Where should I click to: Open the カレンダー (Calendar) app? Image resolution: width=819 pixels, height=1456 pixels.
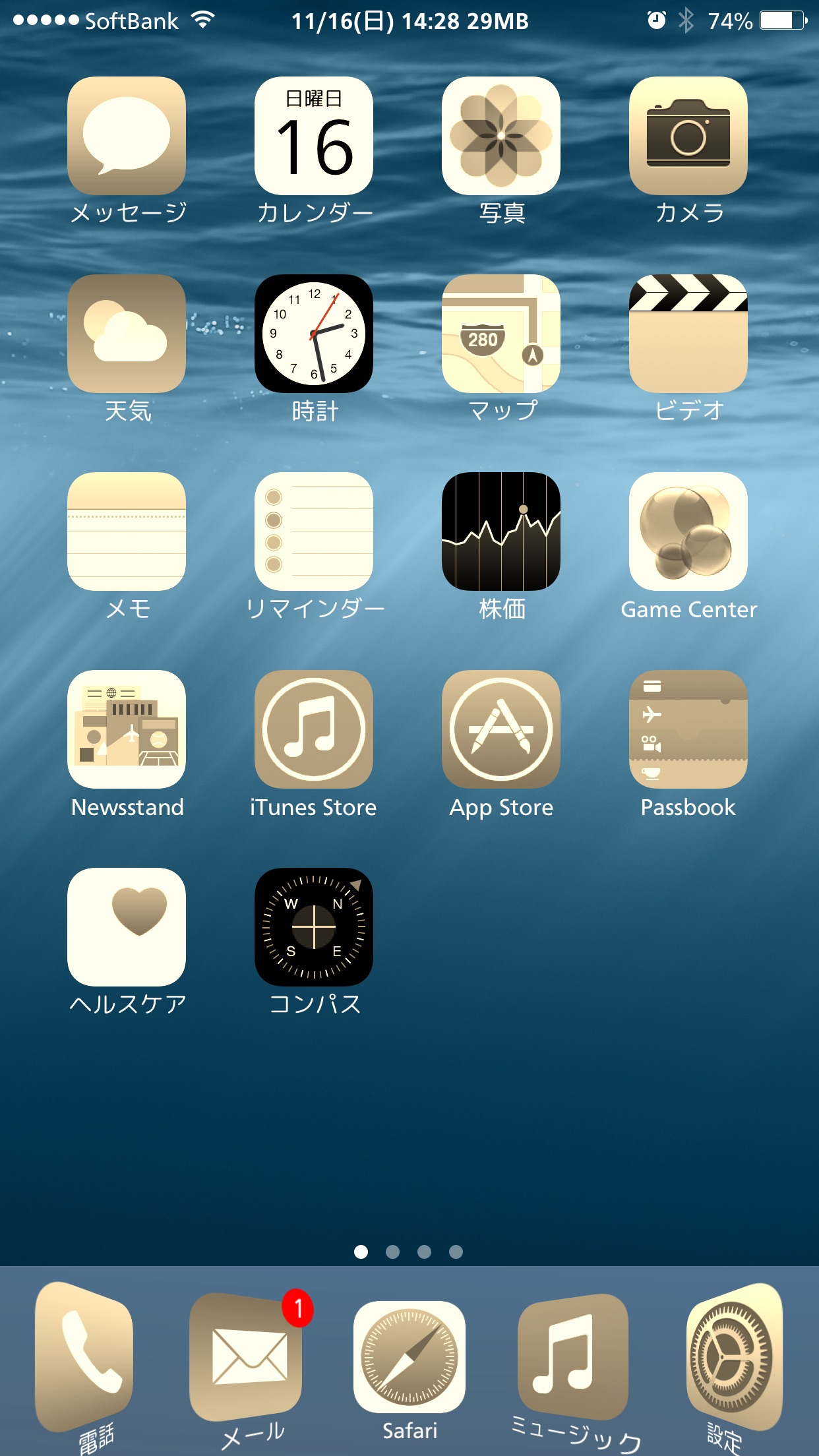[x=314, y=136]
